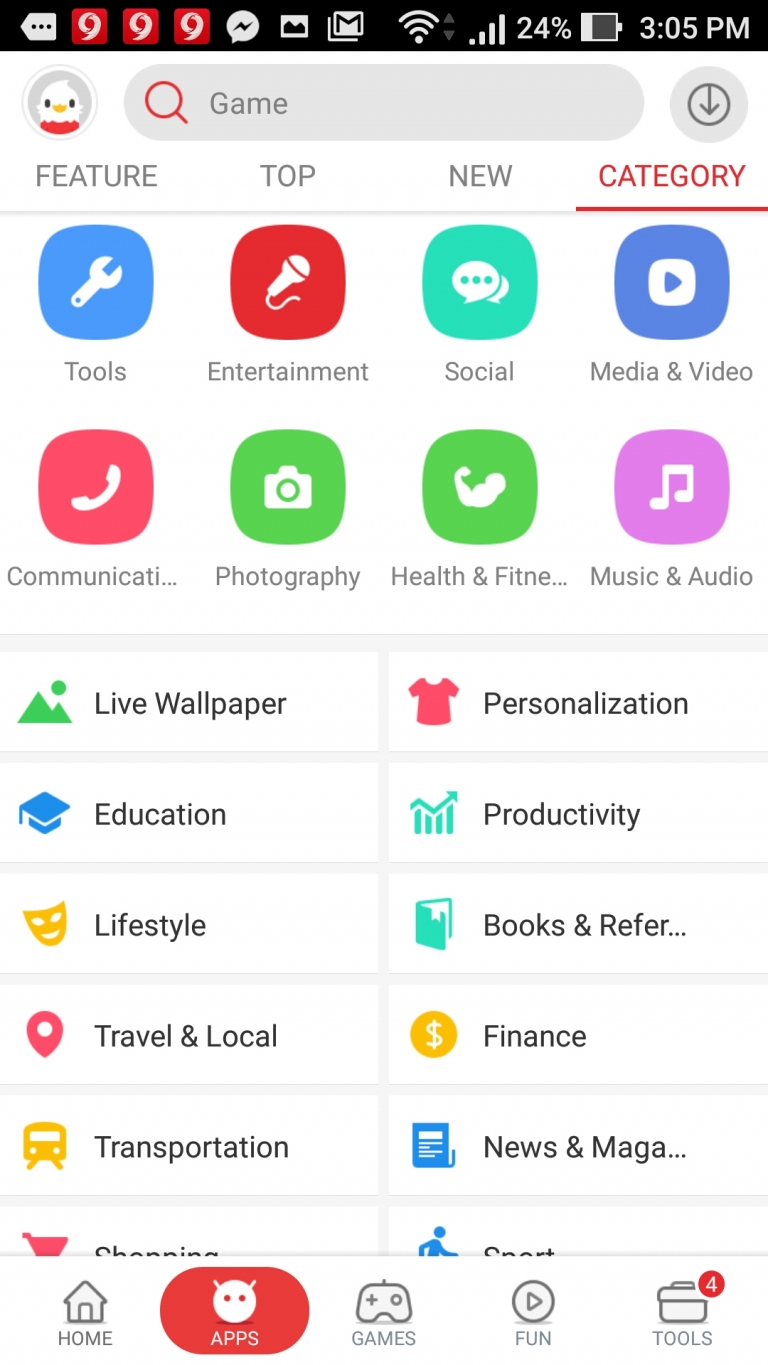Browse the Live Wallpaper category
This screenshot has height=1365, width=768.
[x=189, y=702]
